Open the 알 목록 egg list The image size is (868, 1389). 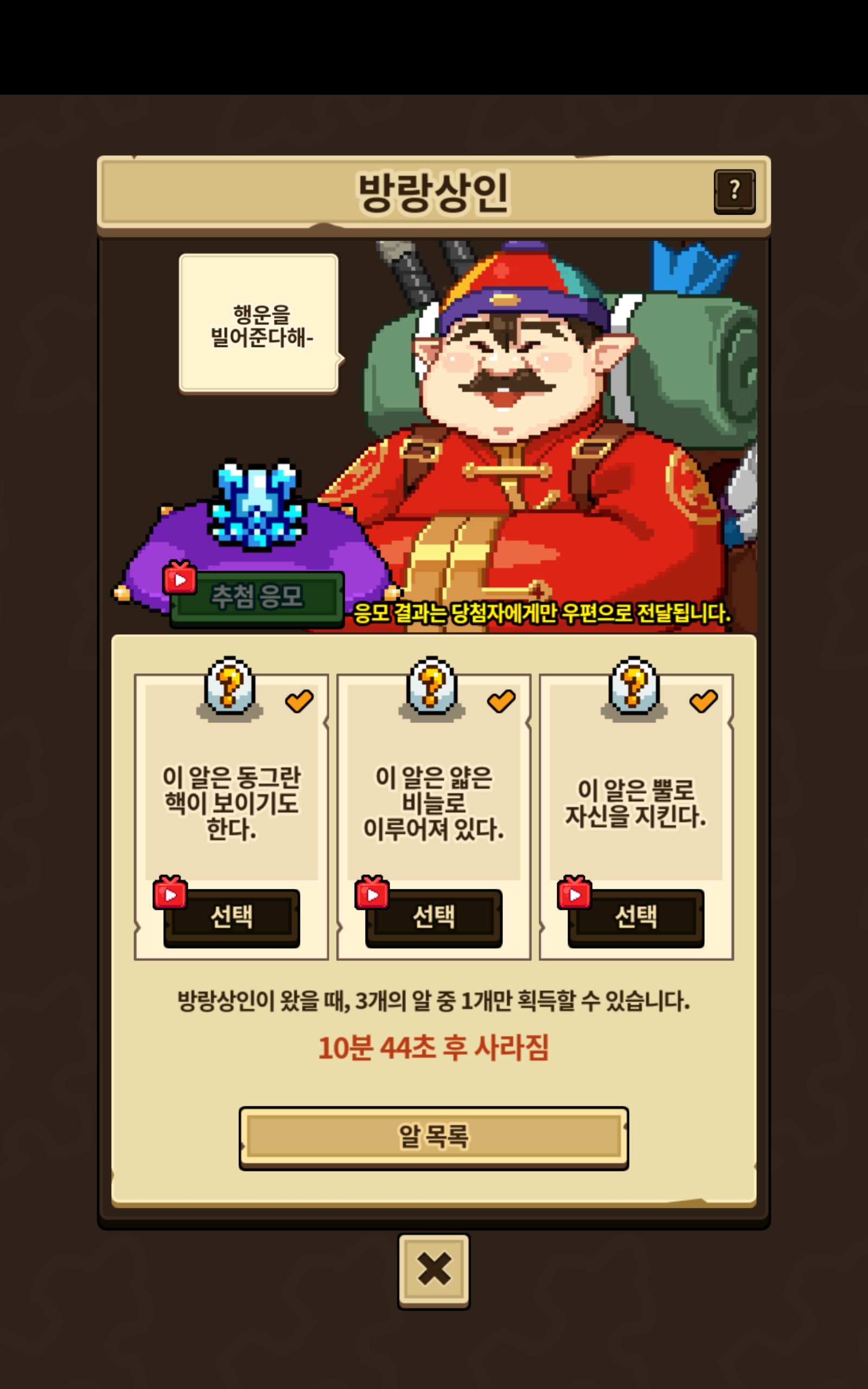(433, 1137)
